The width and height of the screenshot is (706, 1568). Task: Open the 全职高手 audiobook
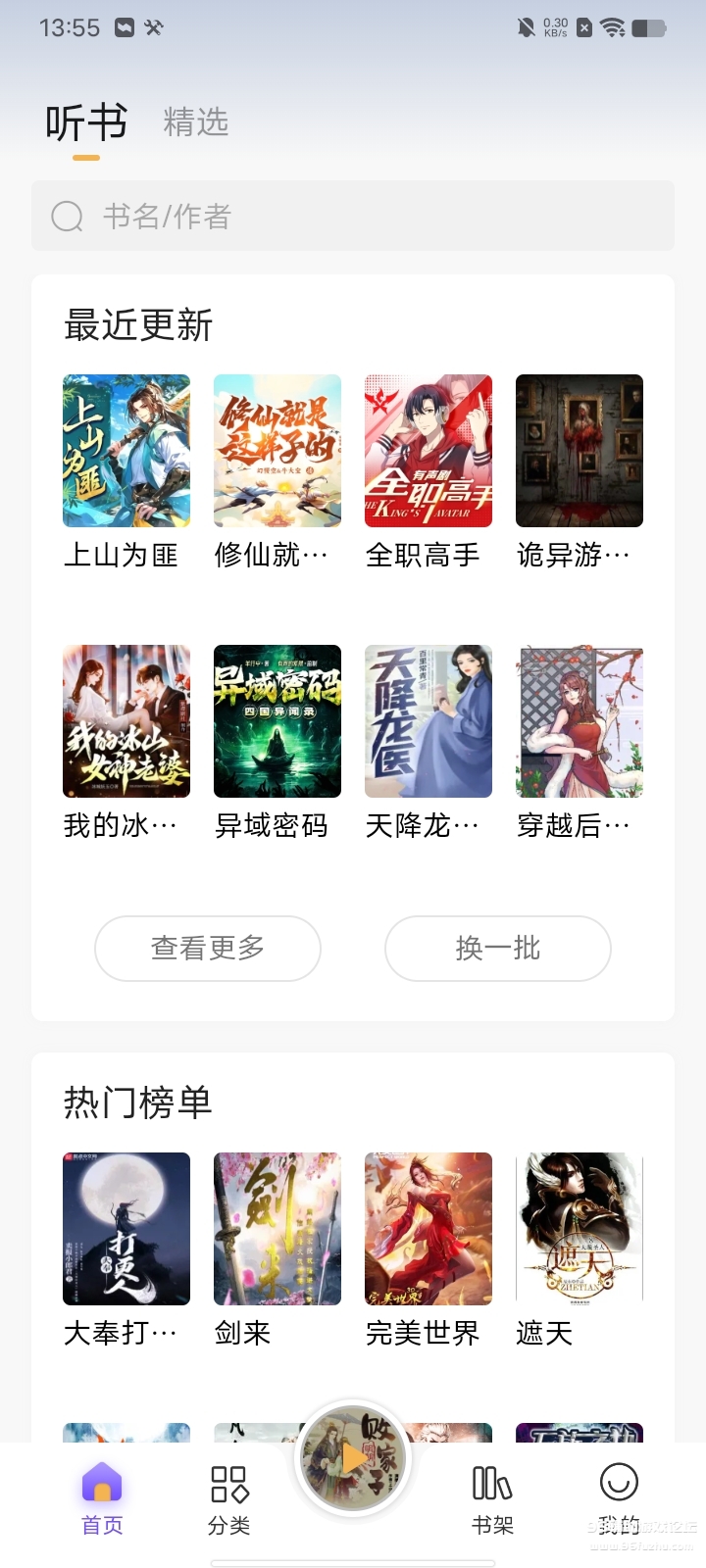tap(429, 451)
